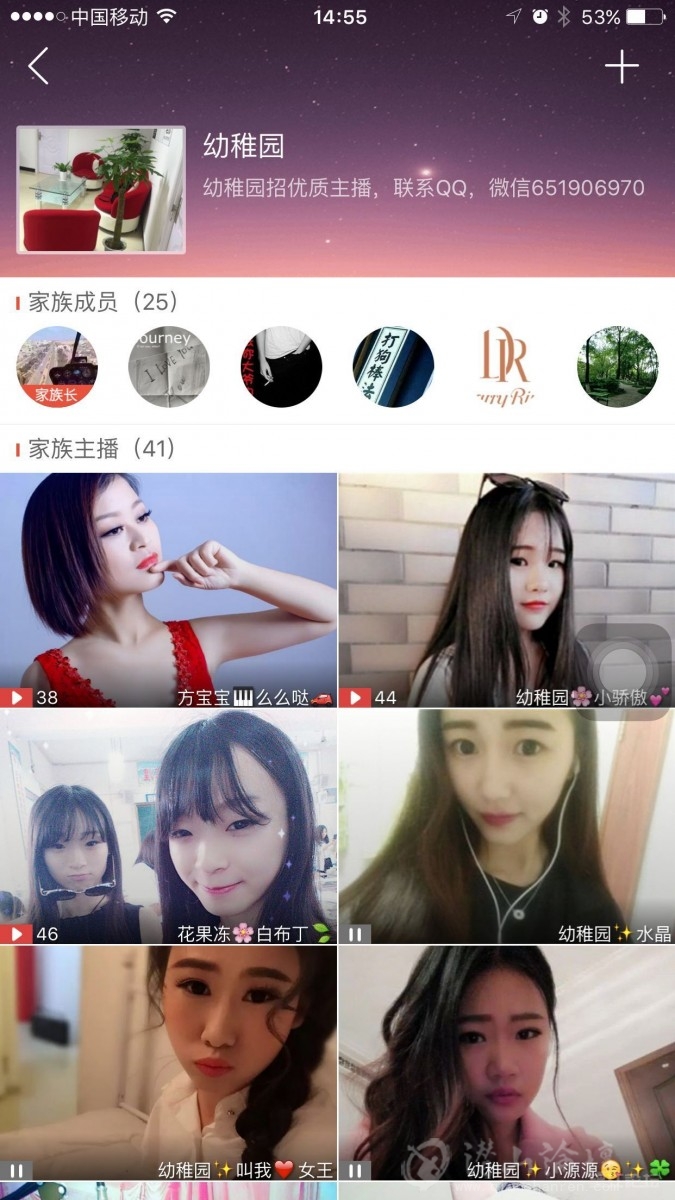This screenshot has height=1200, width=675.
Task: View the member with the forest avatar
Action: (x=617, y=367)
